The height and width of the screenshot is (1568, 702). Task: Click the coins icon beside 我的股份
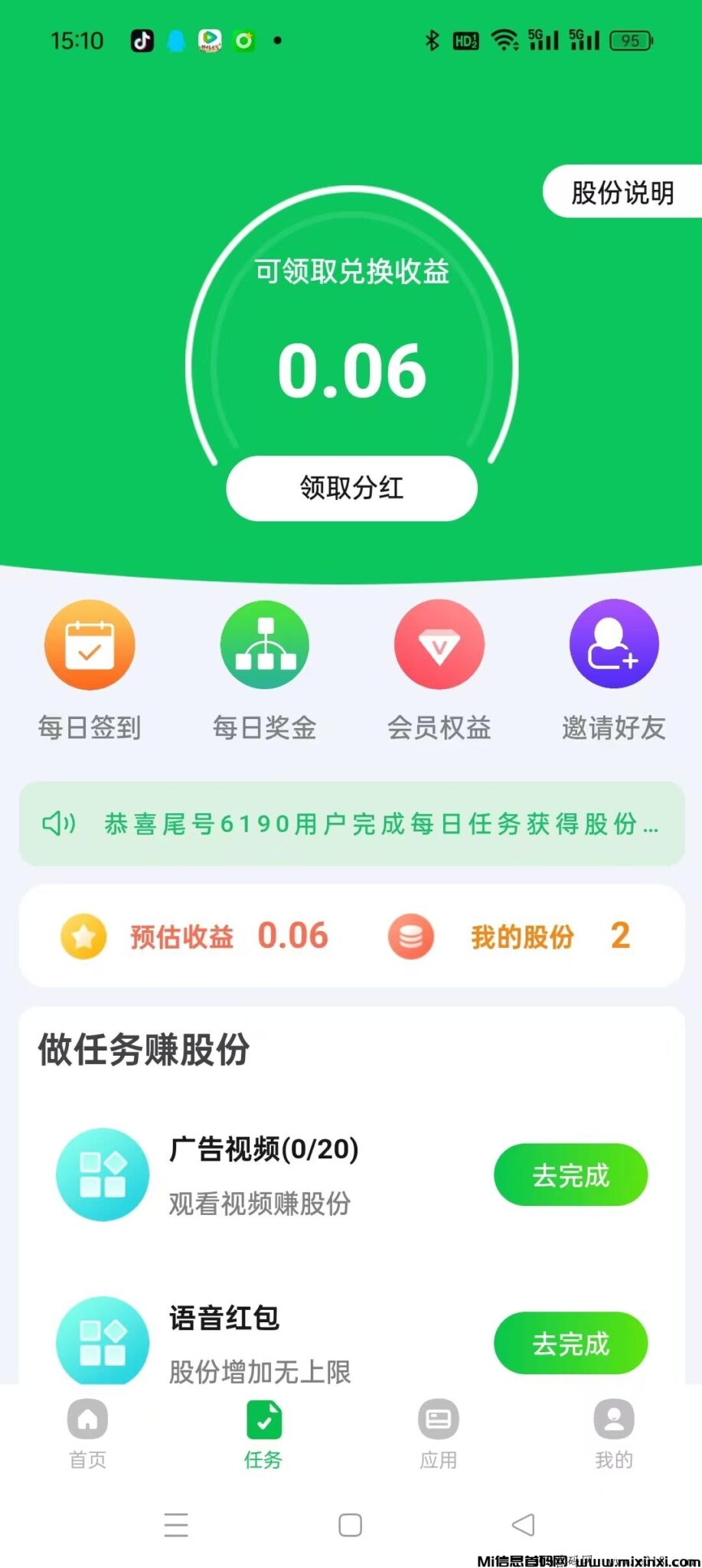click(x=411, y=936)
